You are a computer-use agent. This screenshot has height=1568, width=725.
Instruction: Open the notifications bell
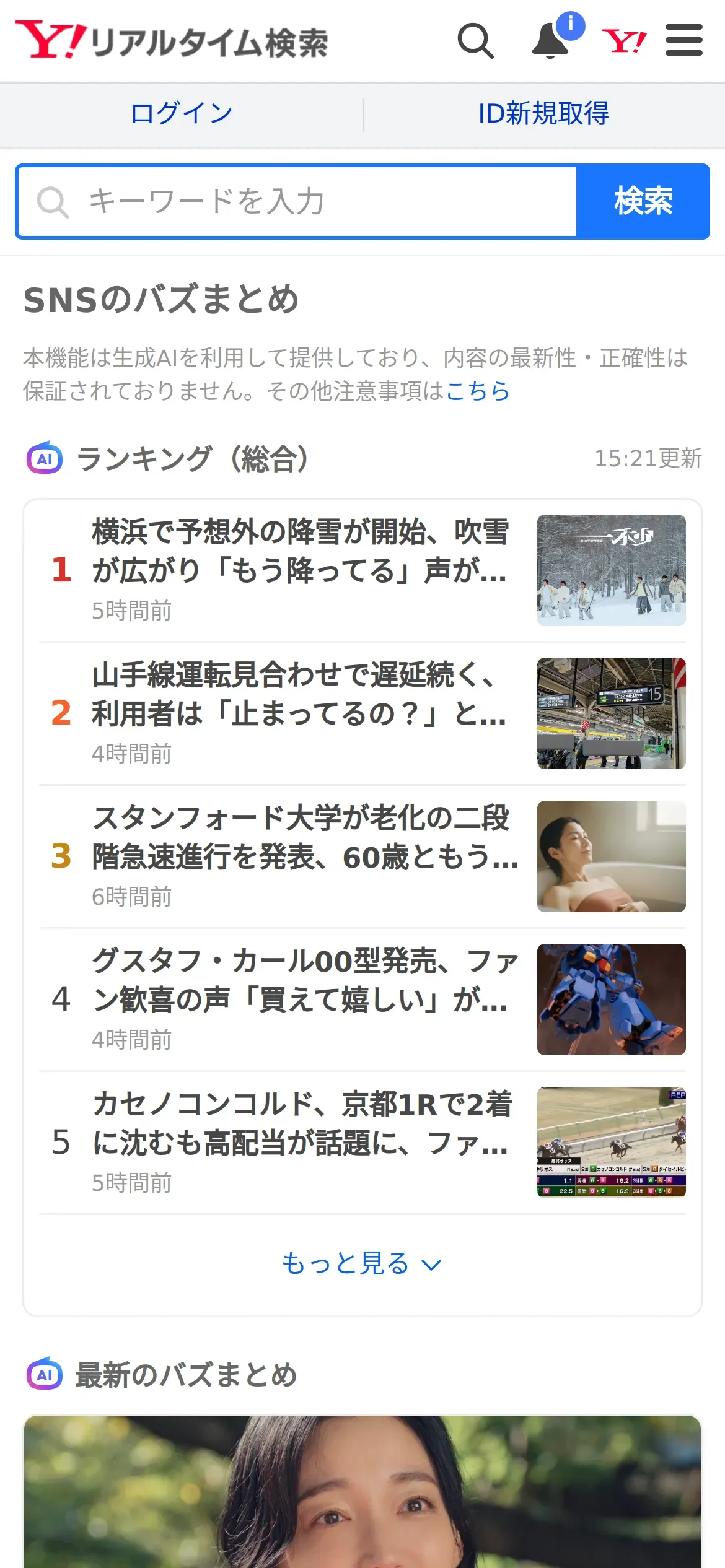551,41
